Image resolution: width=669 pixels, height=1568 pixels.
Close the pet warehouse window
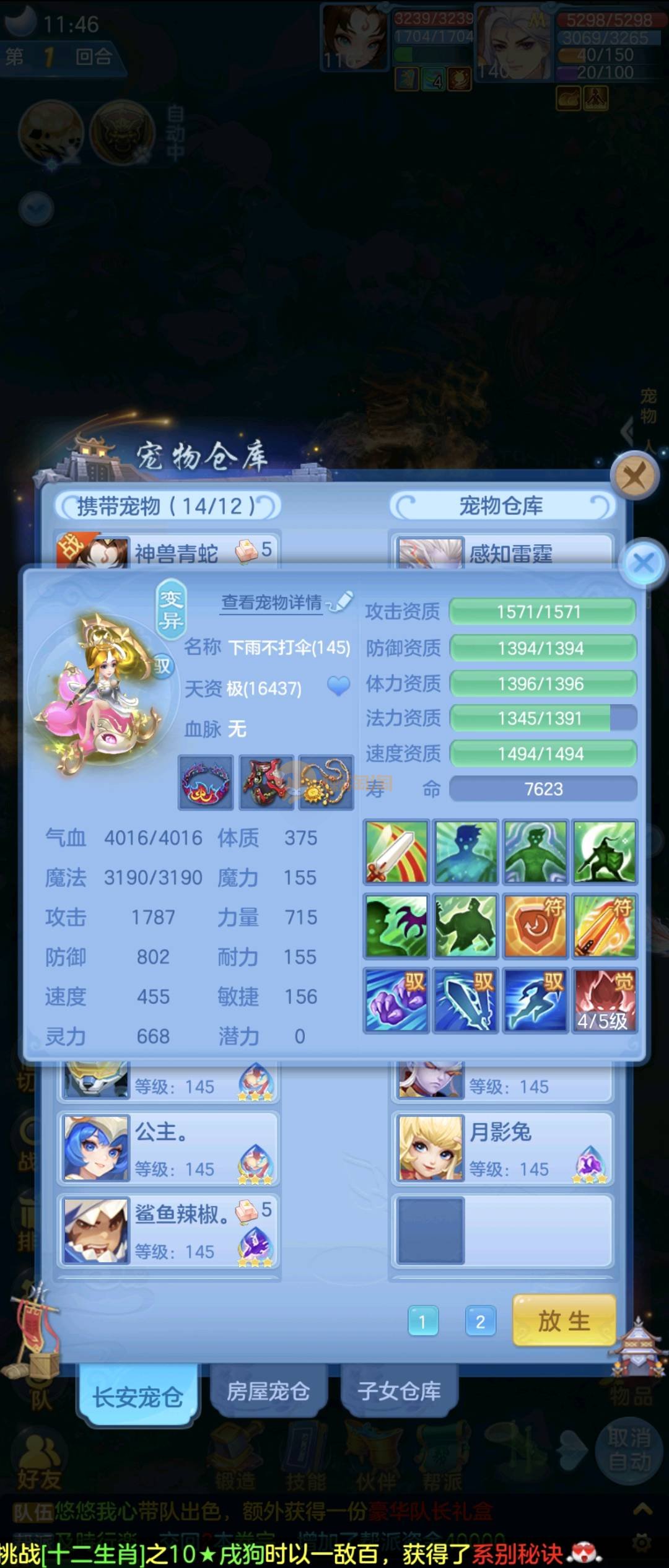(634, 477)
